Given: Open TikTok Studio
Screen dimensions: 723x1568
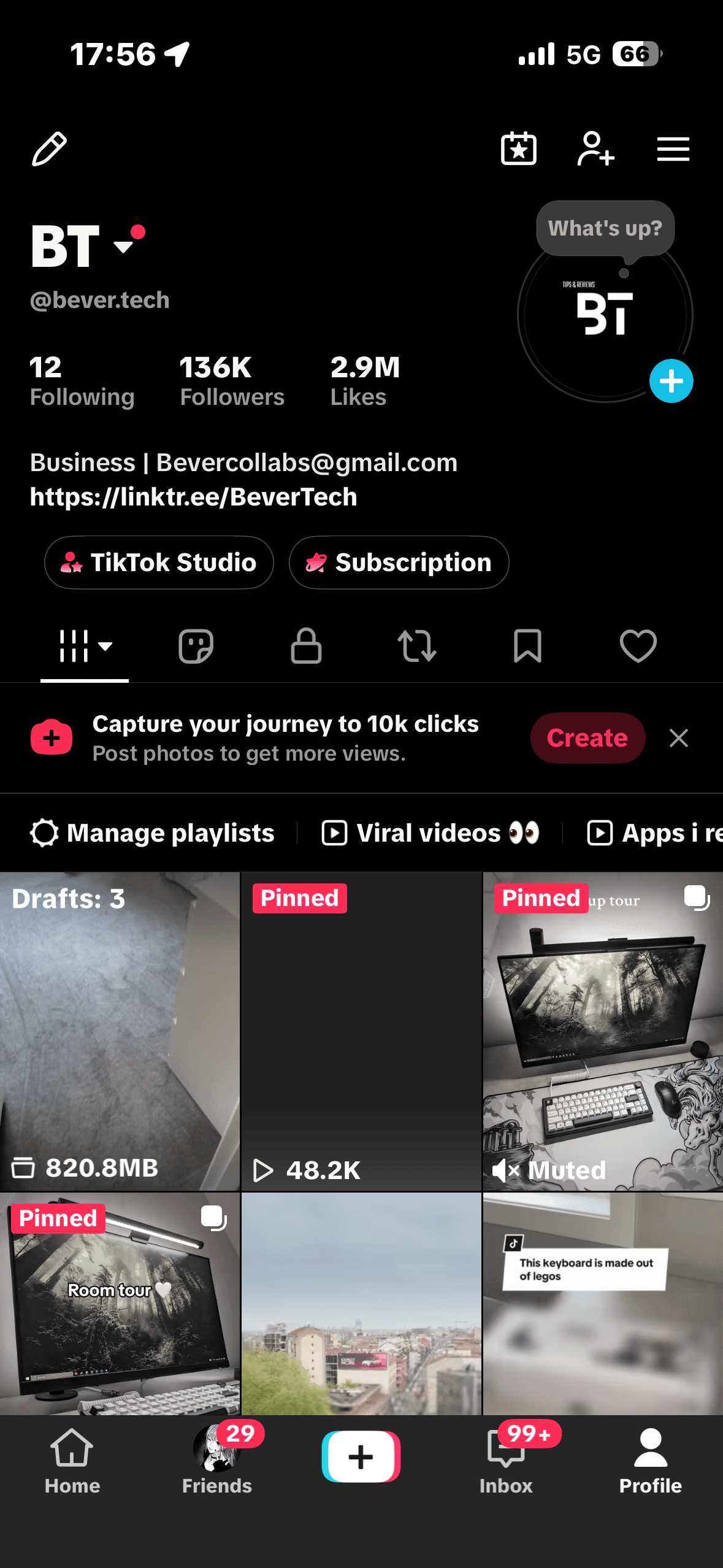Looking at the screenshot, I should pos(158,562).
